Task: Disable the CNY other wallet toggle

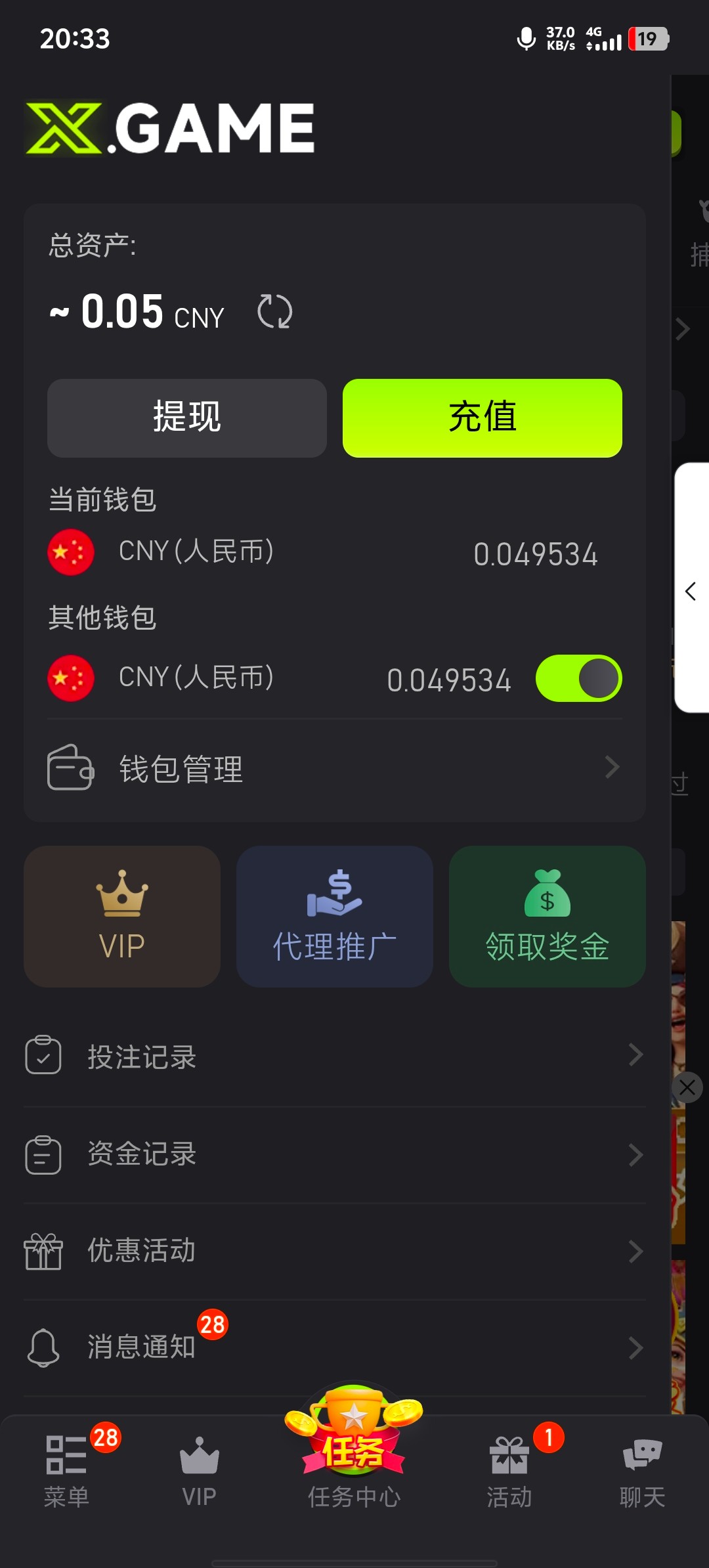Action: (x=579, y=678)
